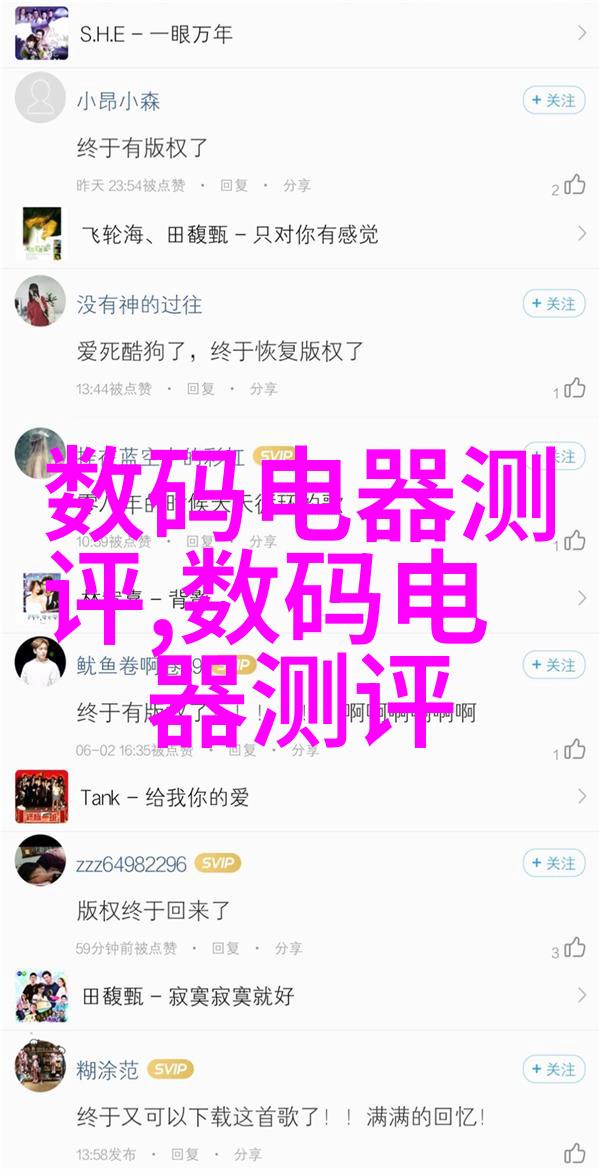Share the comment 版权终于回来了
The width and height of the screenshot is (600, 1170).
coord(288,948)
